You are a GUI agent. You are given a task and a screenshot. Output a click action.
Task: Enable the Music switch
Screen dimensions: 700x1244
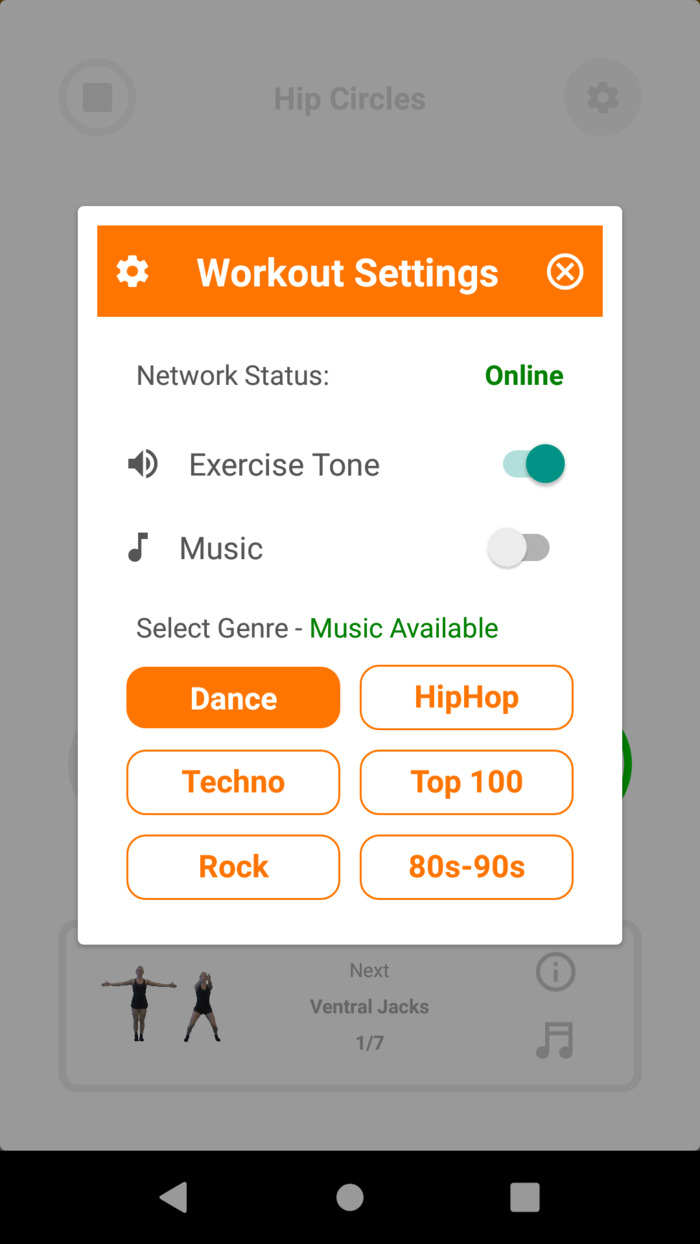[x=519, y=548]
